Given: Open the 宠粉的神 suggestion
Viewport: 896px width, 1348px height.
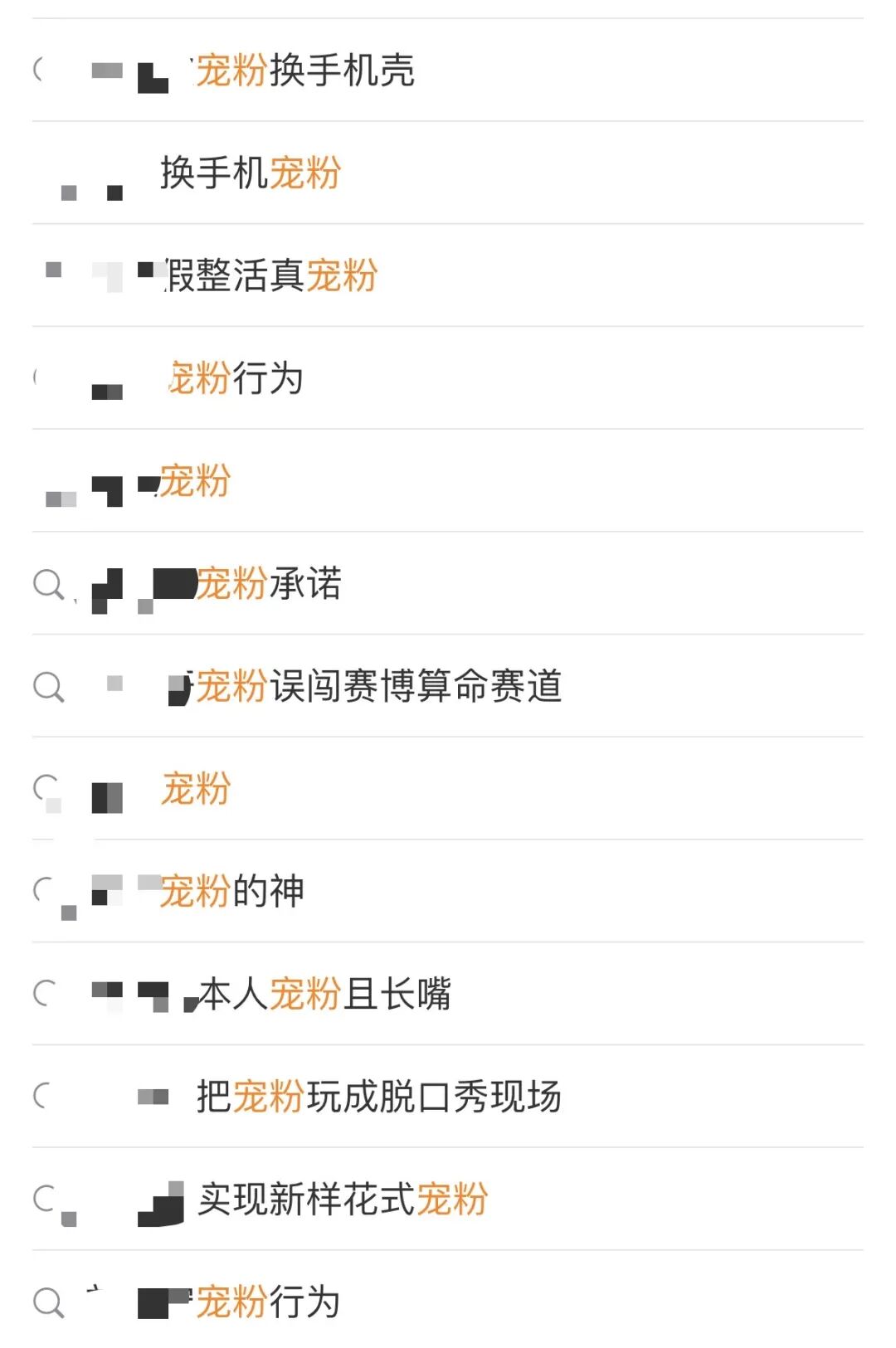Looking at the screenshot, I should [x=231, y=892].
